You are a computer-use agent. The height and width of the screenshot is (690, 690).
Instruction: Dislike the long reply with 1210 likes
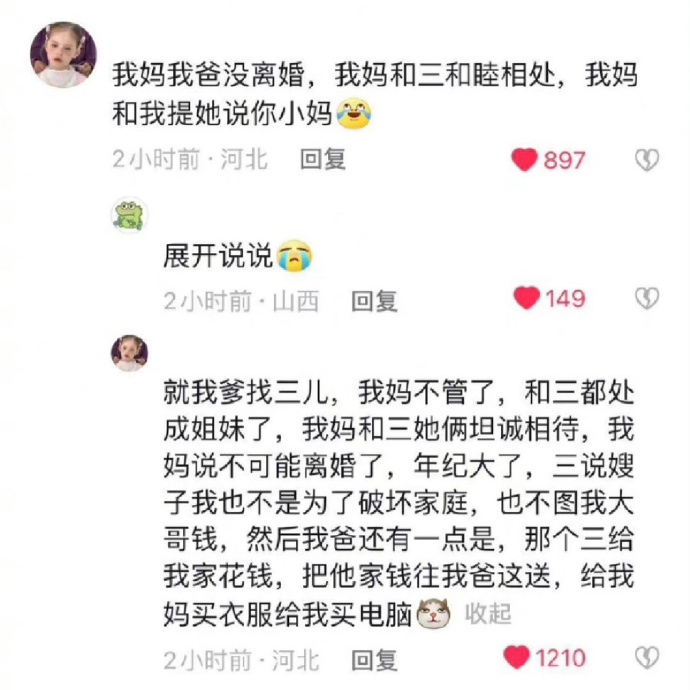click(x=647, y=658)
